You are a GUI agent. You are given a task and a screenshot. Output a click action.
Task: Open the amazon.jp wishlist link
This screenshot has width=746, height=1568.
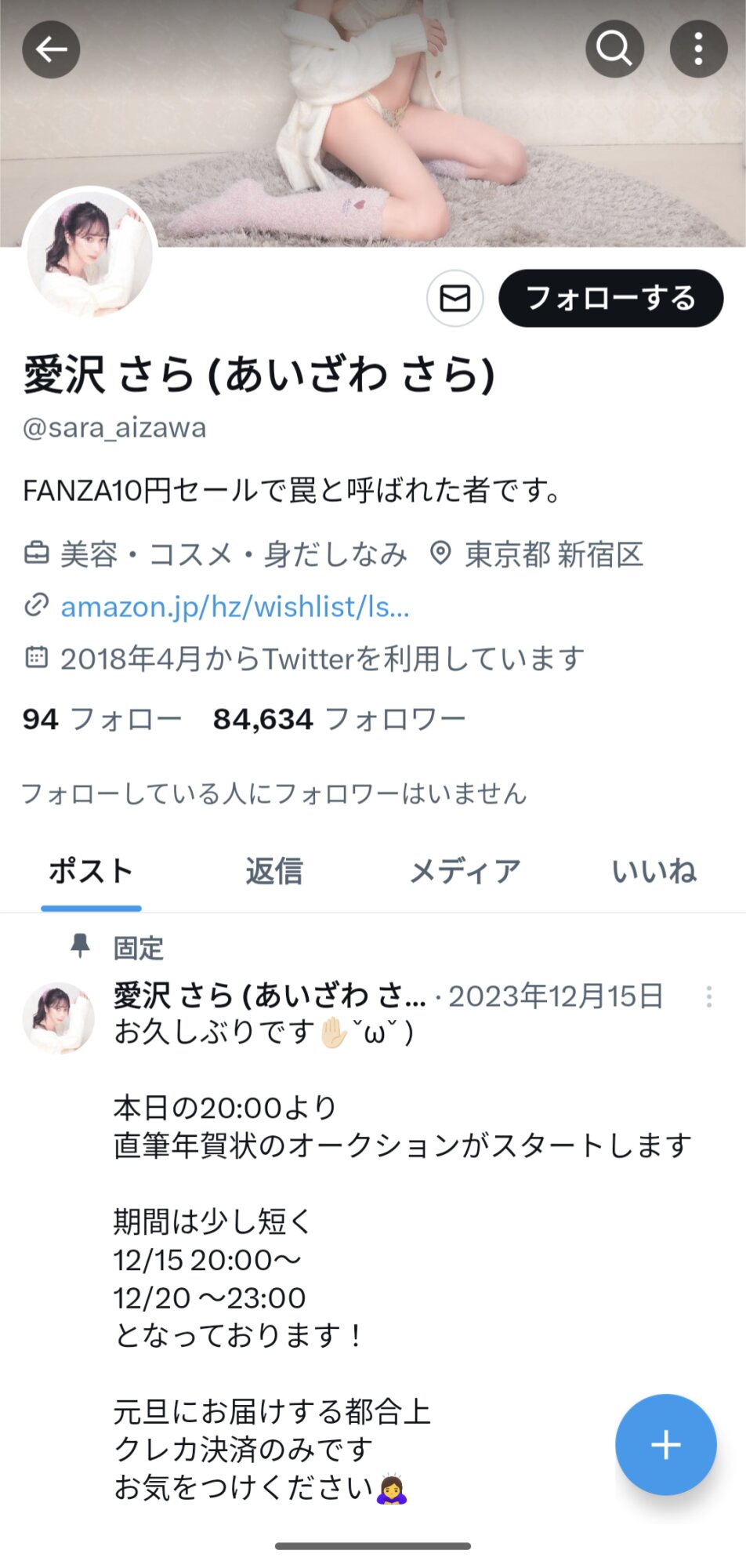coord(234,607)
